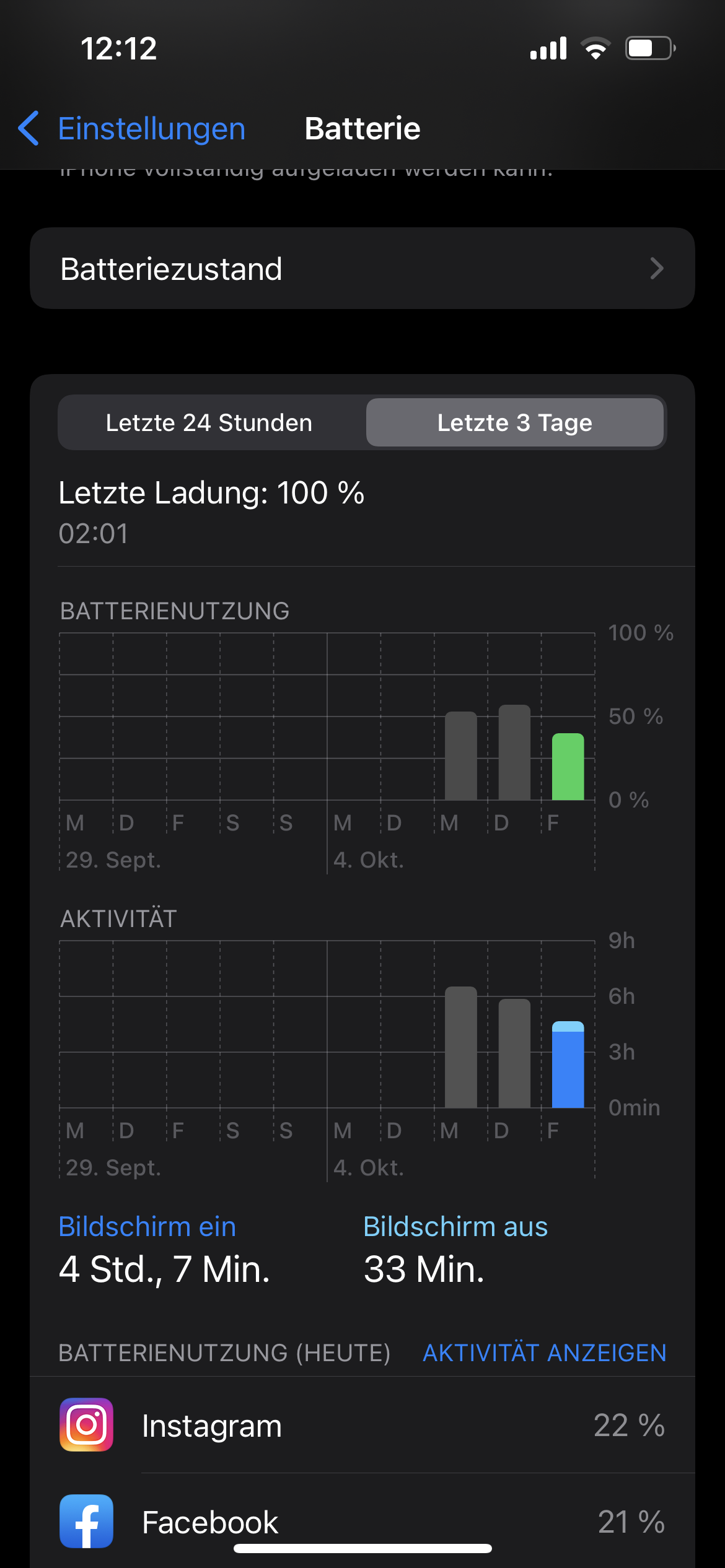Screen dimensions: 725x1568
Task: Select the green Friday battery usage bar
Action: click(x=568, y=767)
